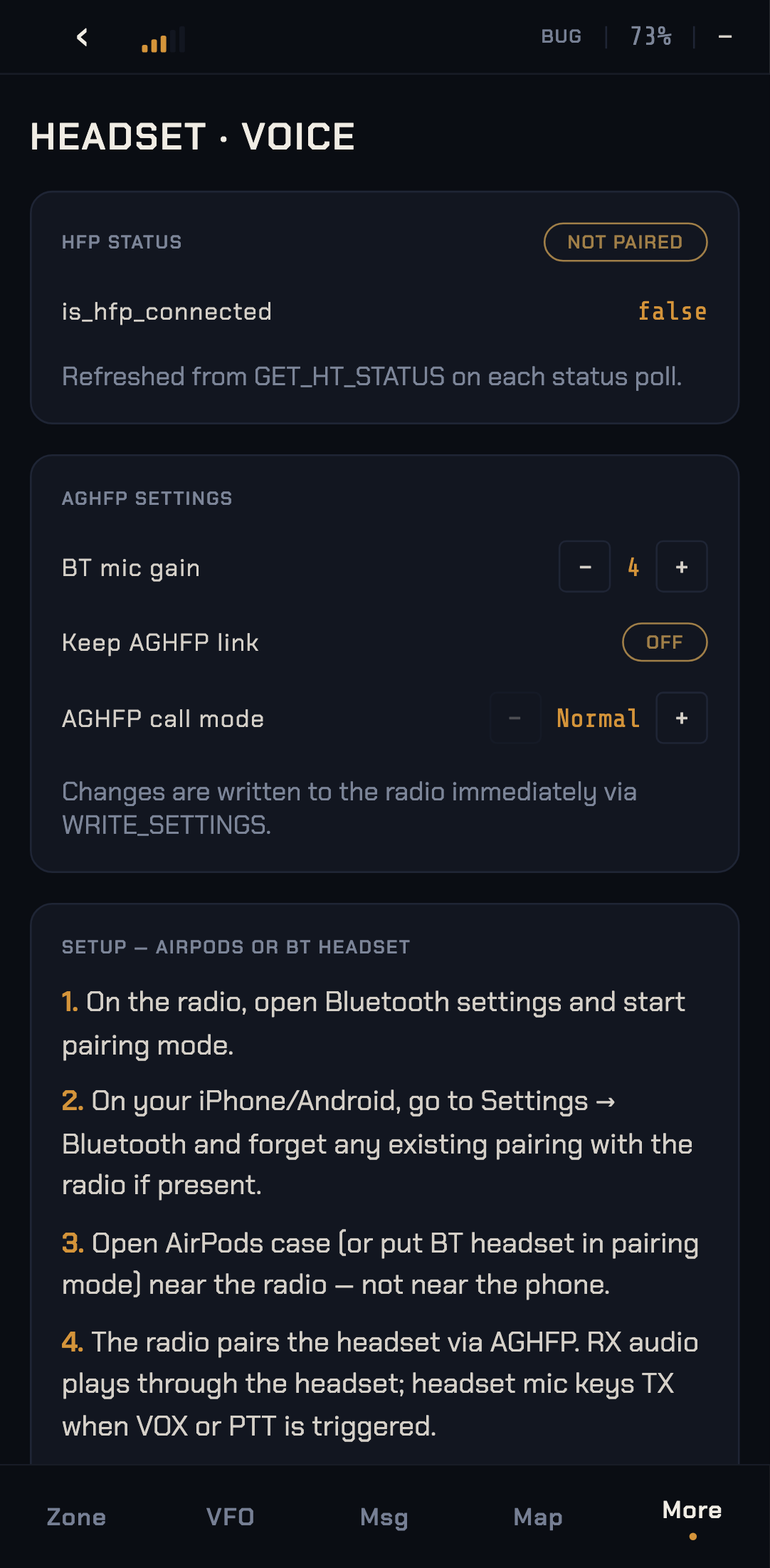Tap the battery percentage indicator
The height and width of the screenshot is (1568, 770).
pos(650,35)
